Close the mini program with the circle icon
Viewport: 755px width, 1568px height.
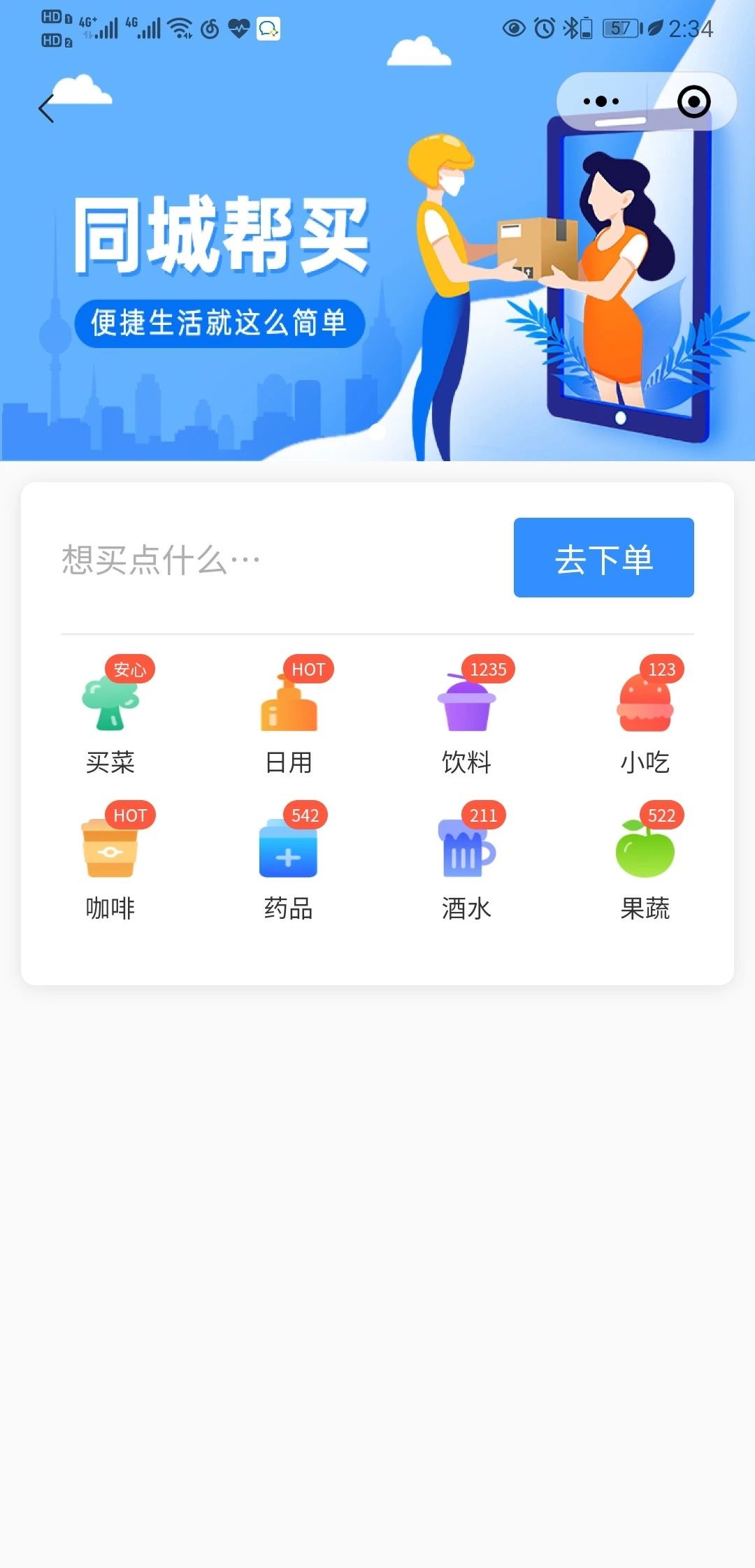coord(693,102)
